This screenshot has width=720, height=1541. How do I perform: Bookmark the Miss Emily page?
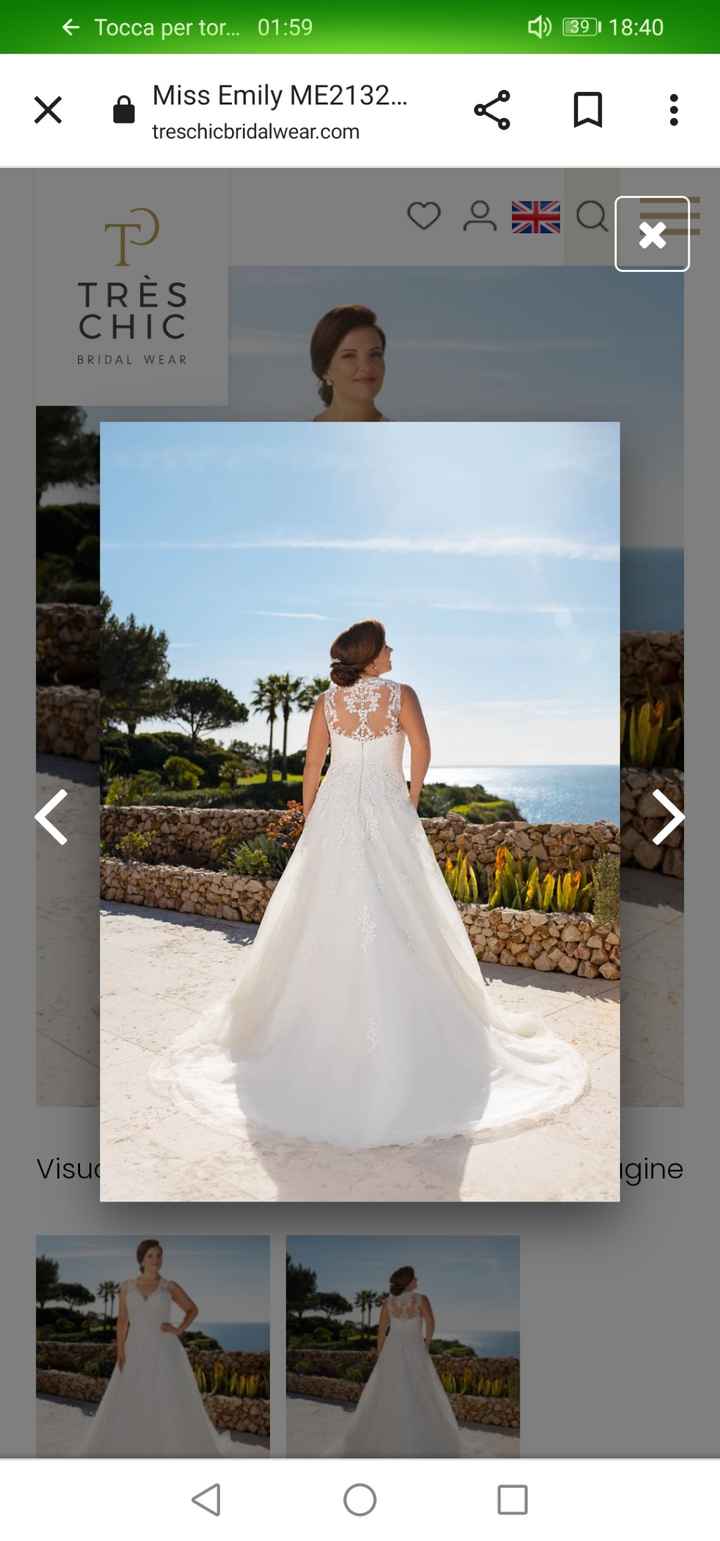[588, 110]
